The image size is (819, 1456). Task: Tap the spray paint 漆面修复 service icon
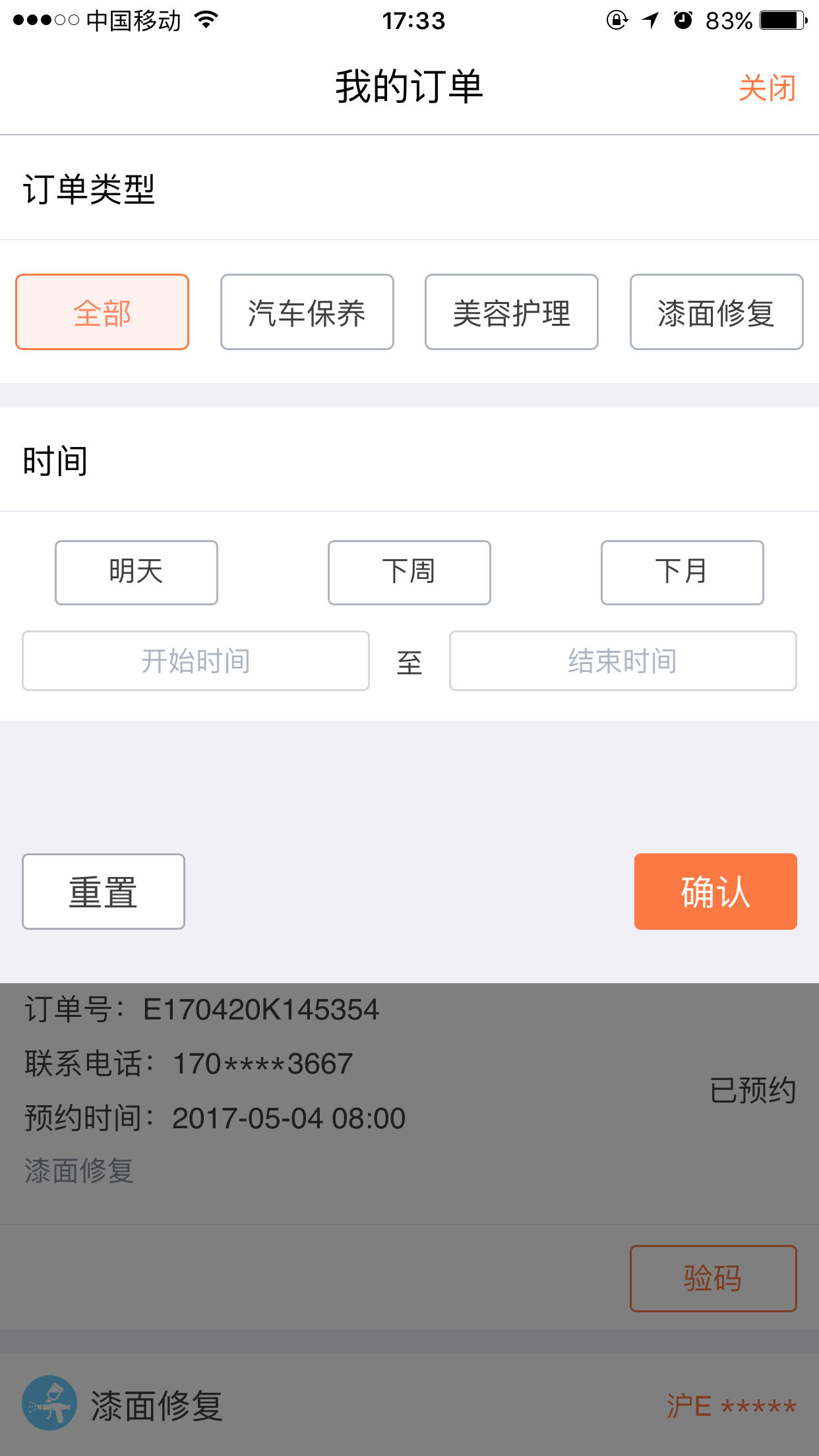point(49,1402)
